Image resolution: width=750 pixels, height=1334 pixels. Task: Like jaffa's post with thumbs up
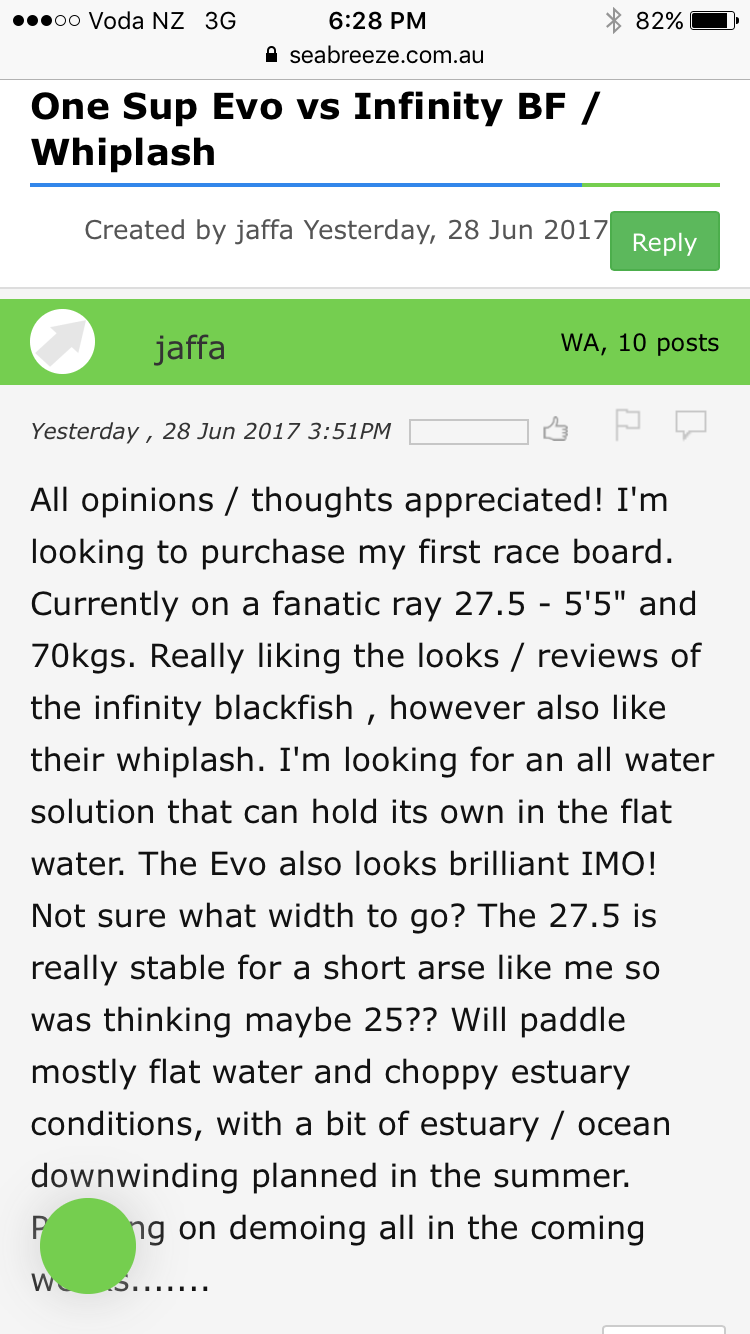pyautogui.click(x=555, y=430)
